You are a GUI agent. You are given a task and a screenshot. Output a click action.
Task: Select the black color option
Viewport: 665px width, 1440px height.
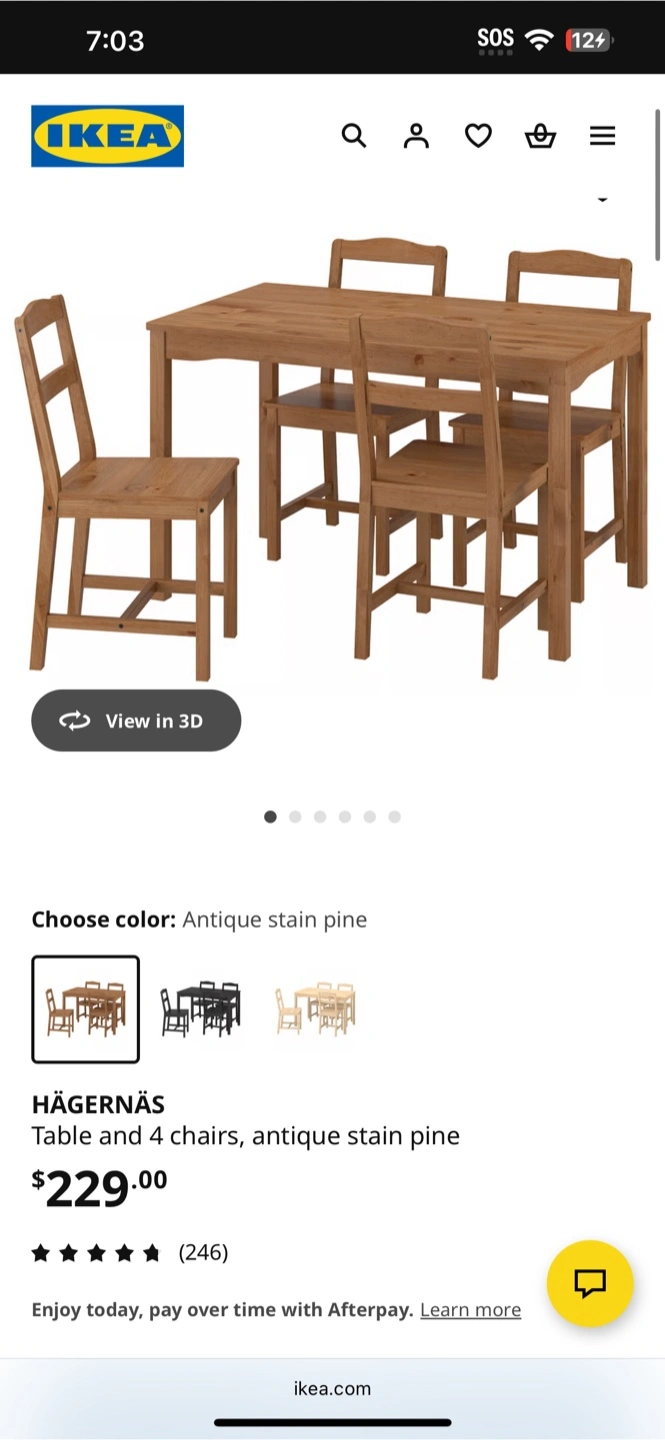pos(200,1009)
